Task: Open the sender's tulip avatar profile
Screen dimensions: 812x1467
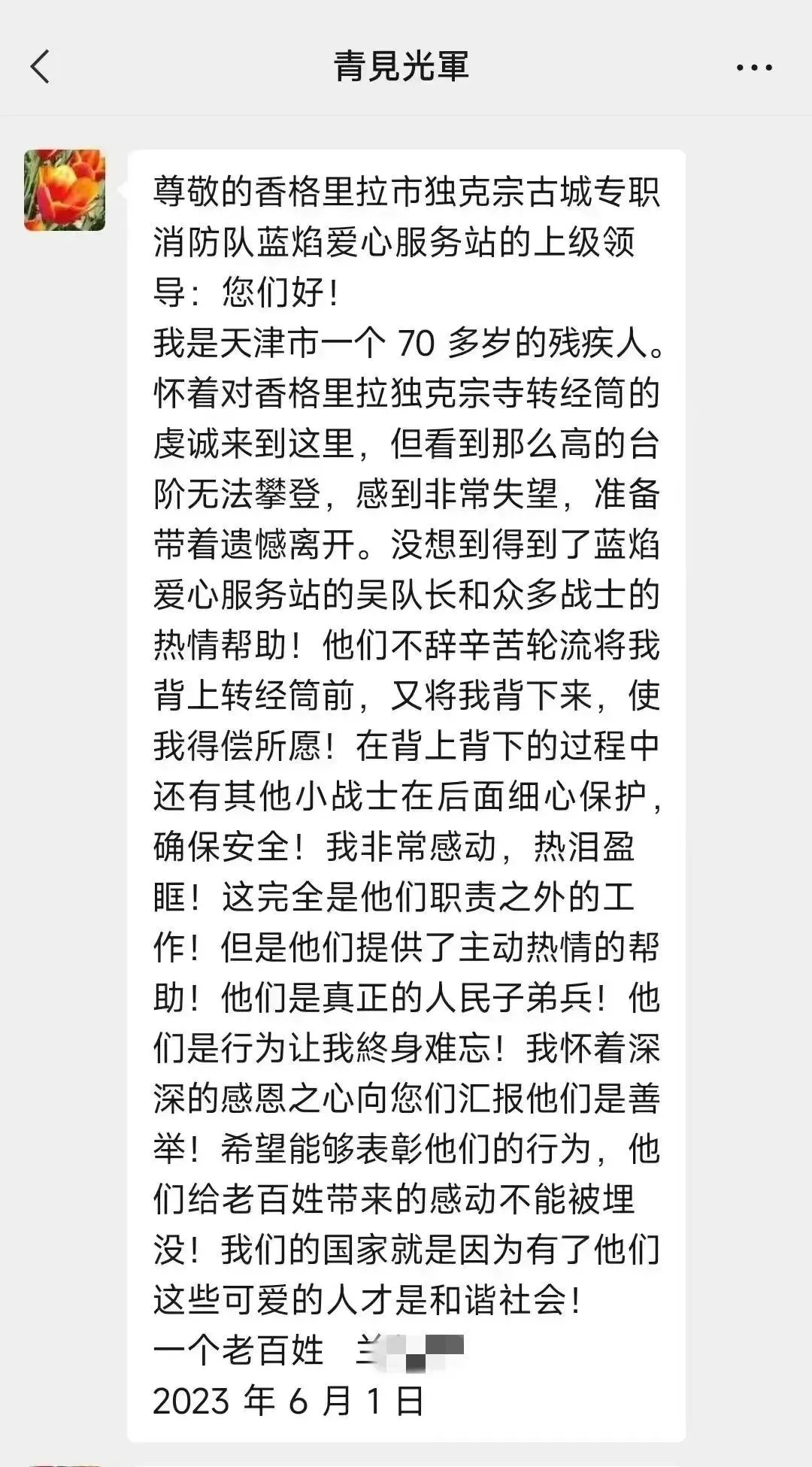Action: coord(65,190)
